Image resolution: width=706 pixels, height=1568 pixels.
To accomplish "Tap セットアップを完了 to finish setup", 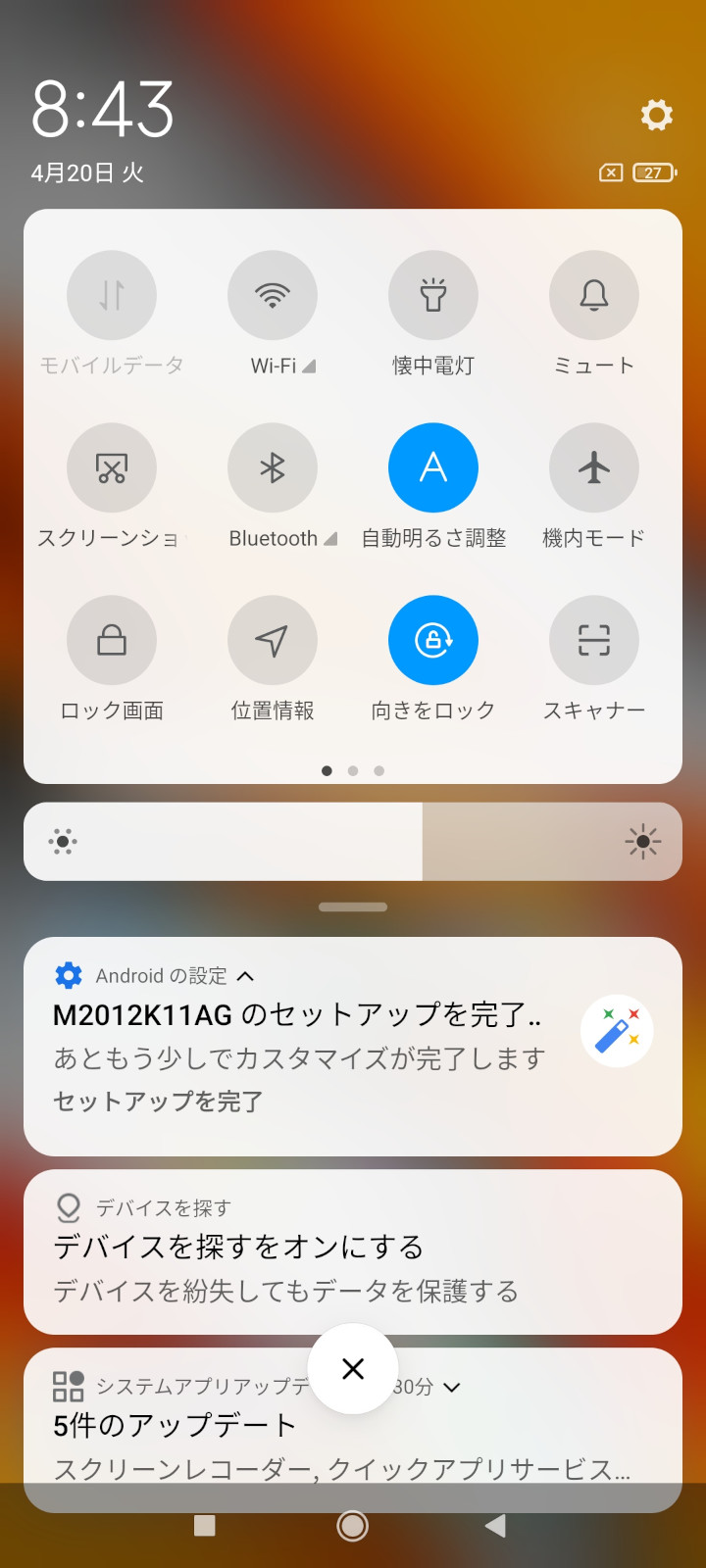I will 158,1102.
